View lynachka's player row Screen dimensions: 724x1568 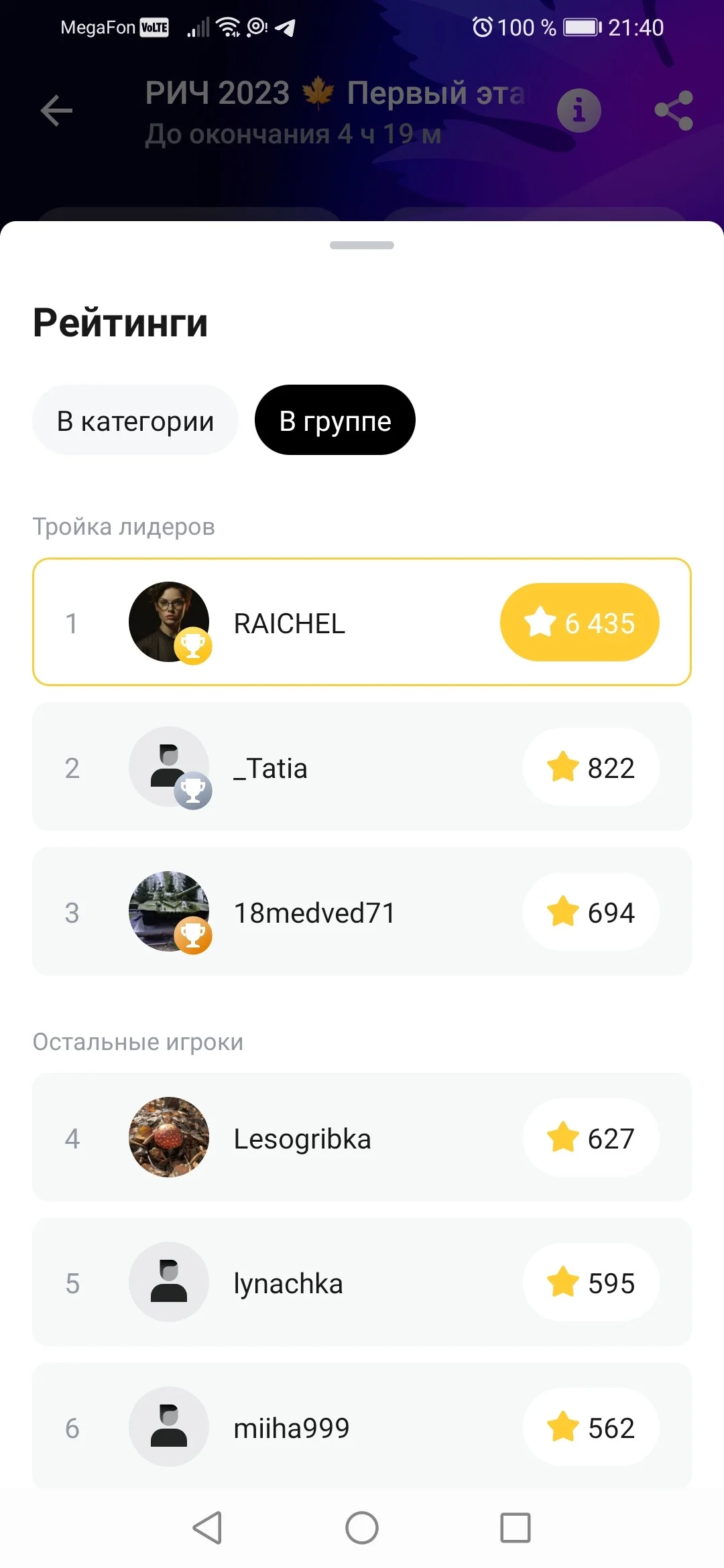[x=362, y=1282]
